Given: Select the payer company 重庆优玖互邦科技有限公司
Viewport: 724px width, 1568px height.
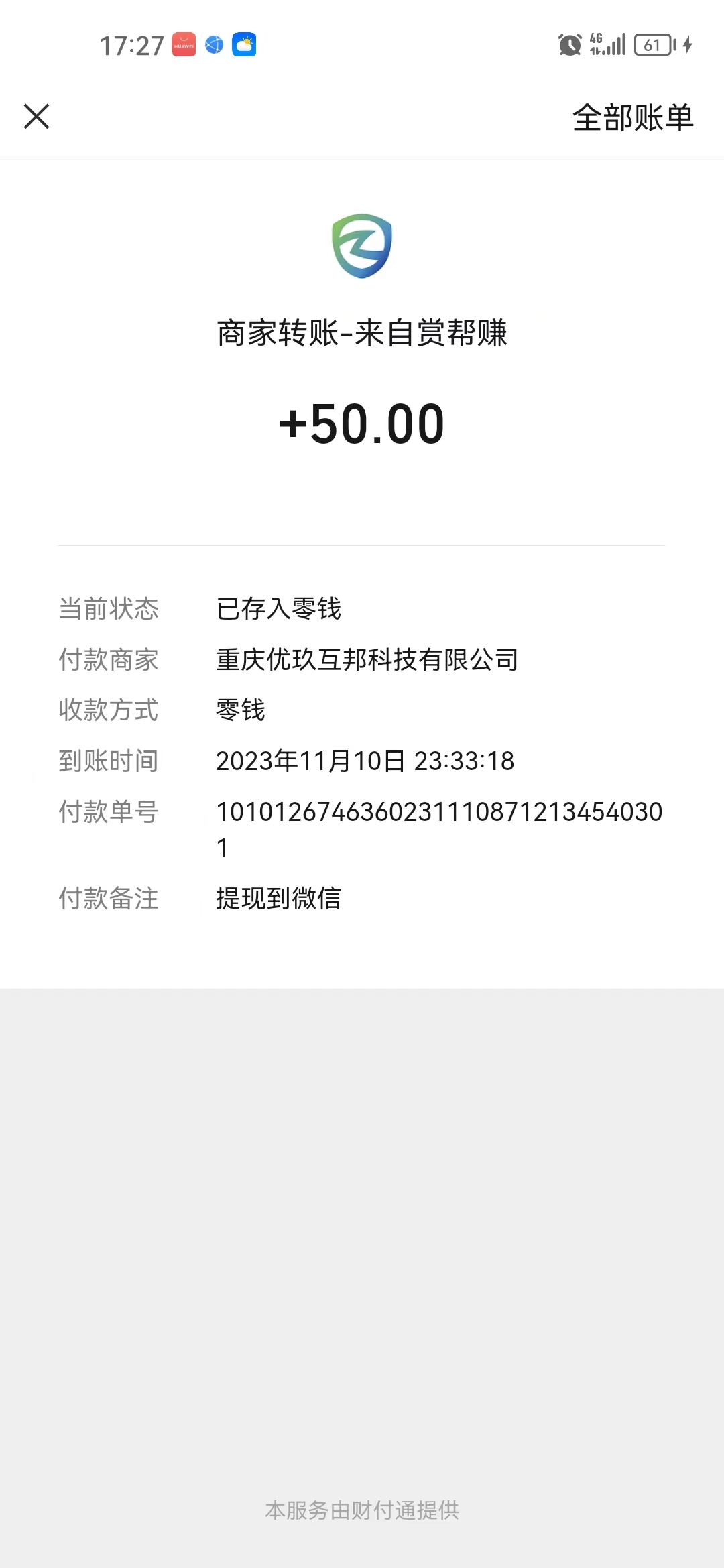Looking at the screenshot, I should point(365,659).
